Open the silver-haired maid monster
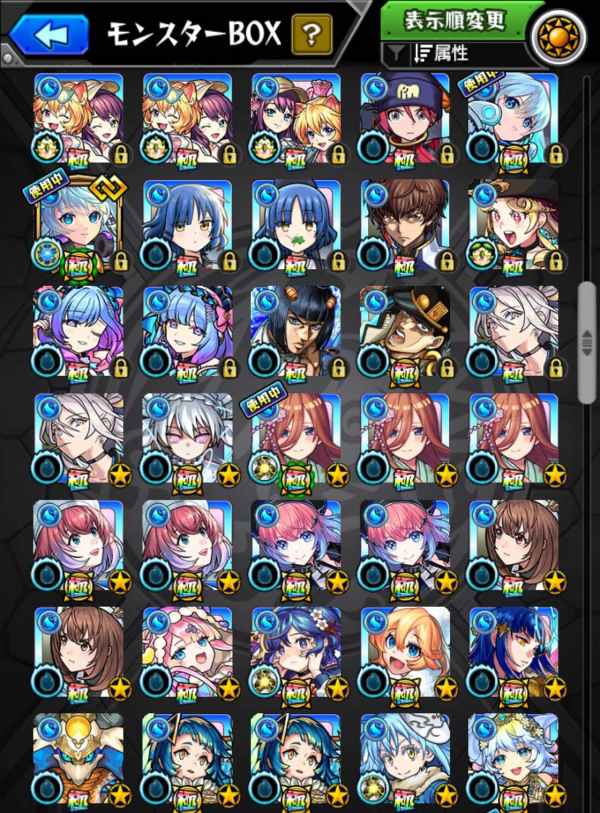Screen dimensions: 600x813 click(x=188, y=440)
